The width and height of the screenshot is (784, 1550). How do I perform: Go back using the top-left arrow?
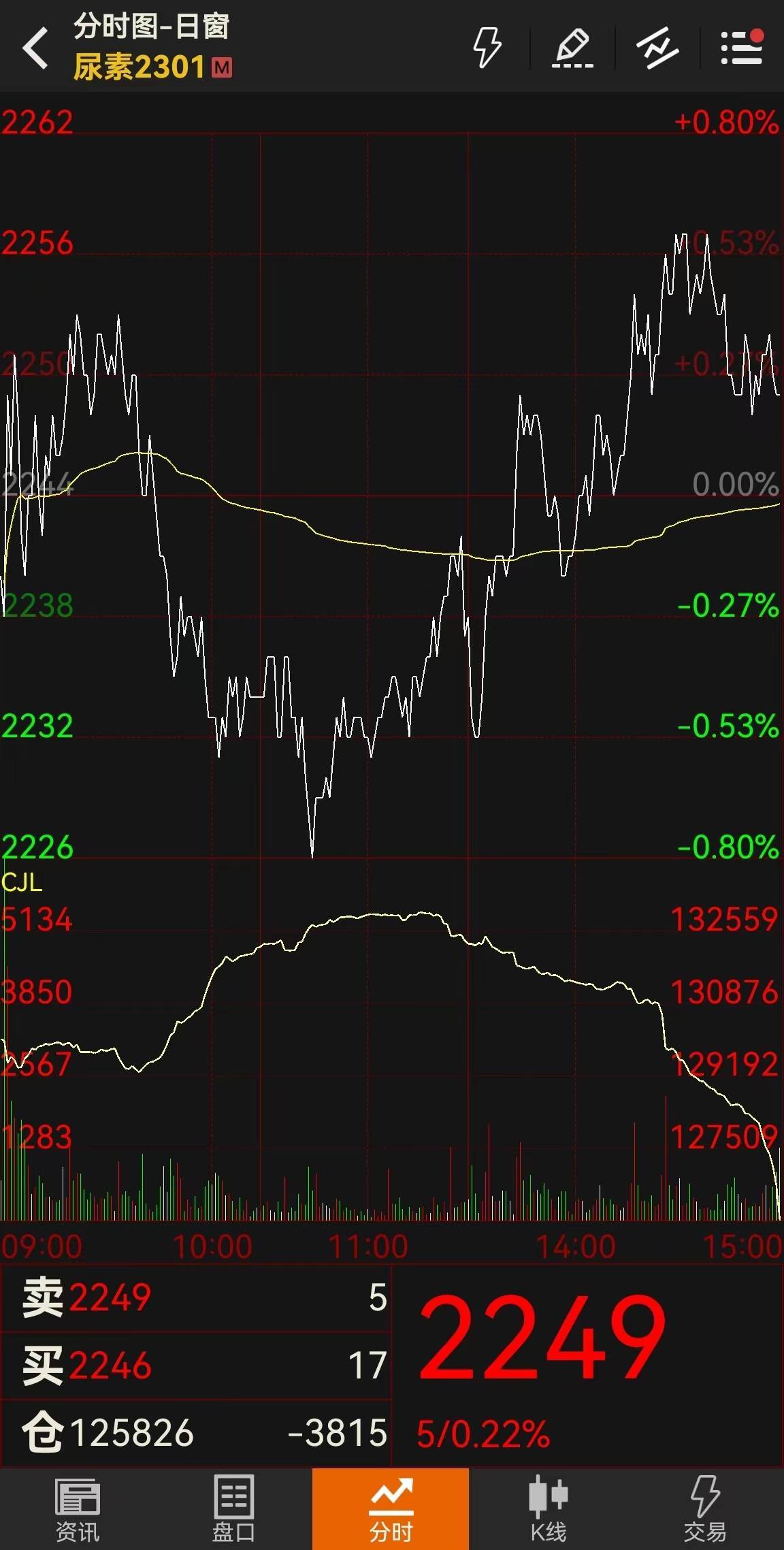tap(35, 48)
